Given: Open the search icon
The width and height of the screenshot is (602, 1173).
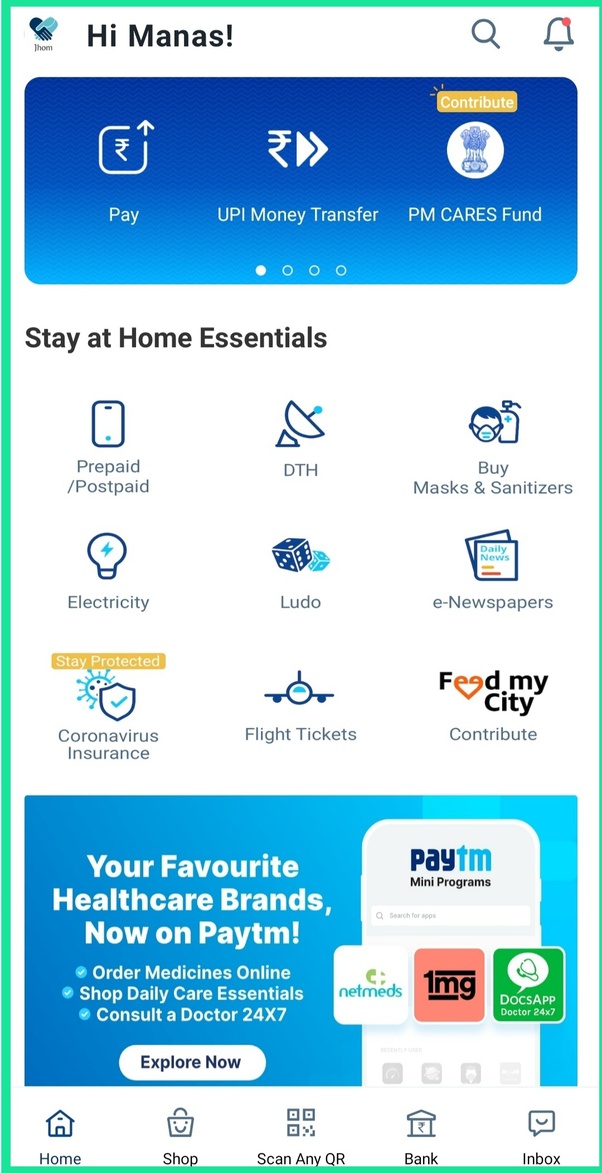Looking at the screenshot, I should tap(486, 34).
